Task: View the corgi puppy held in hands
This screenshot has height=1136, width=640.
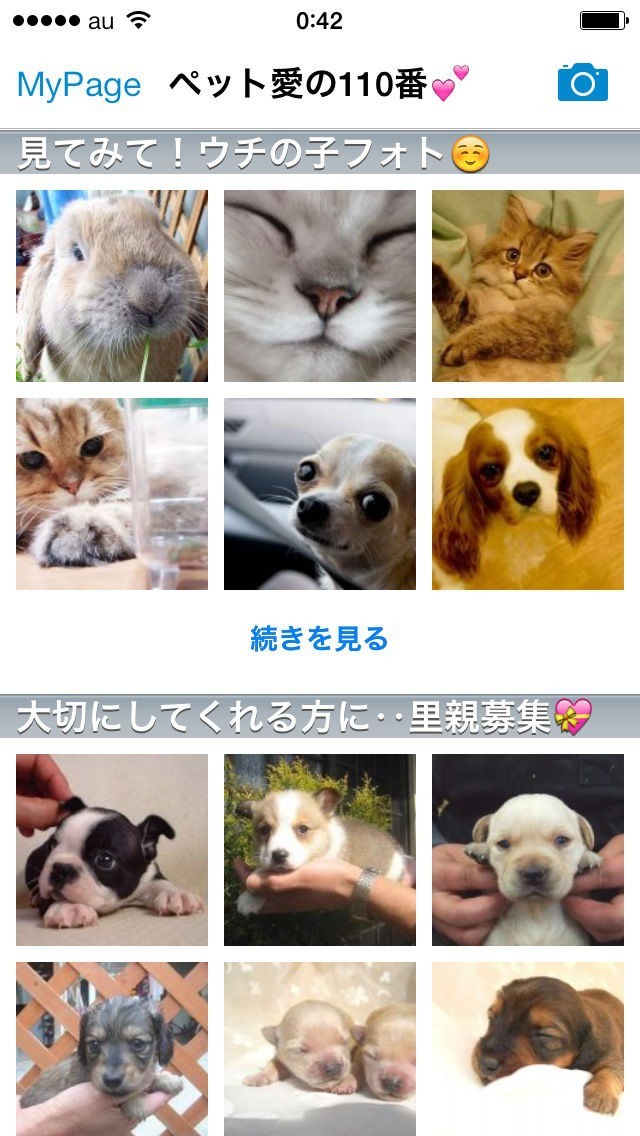Action: point(319,850)
